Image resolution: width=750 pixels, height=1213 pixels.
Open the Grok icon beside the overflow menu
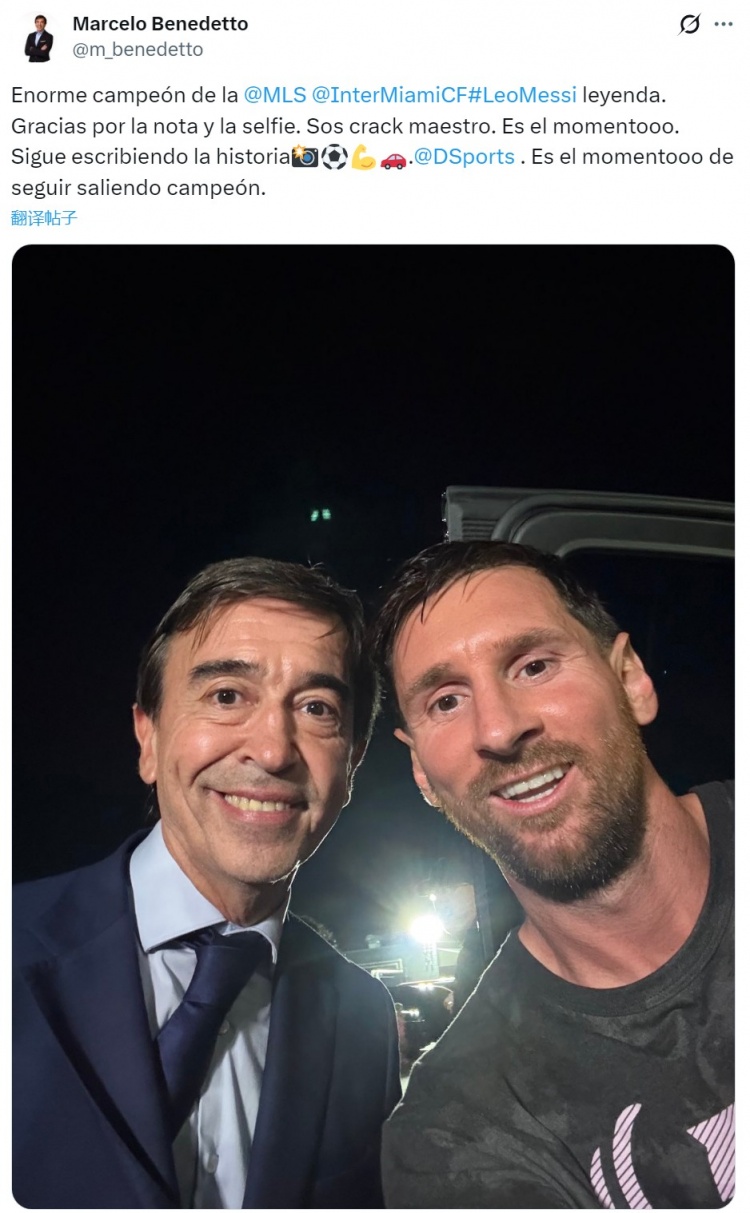point(690,25)
